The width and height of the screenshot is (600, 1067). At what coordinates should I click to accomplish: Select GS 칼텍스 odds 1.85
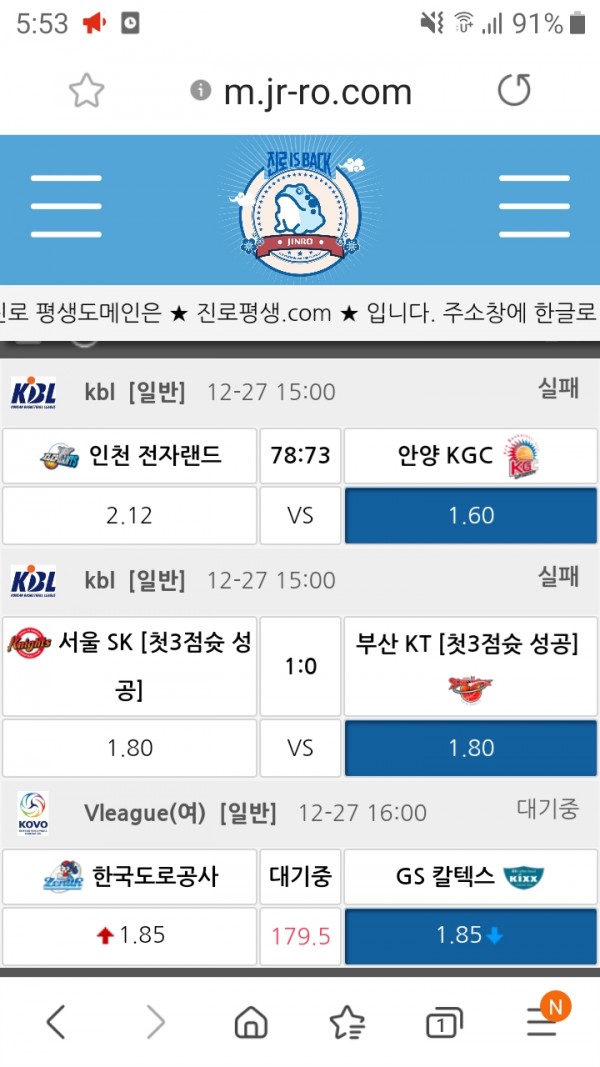(471, 935)
